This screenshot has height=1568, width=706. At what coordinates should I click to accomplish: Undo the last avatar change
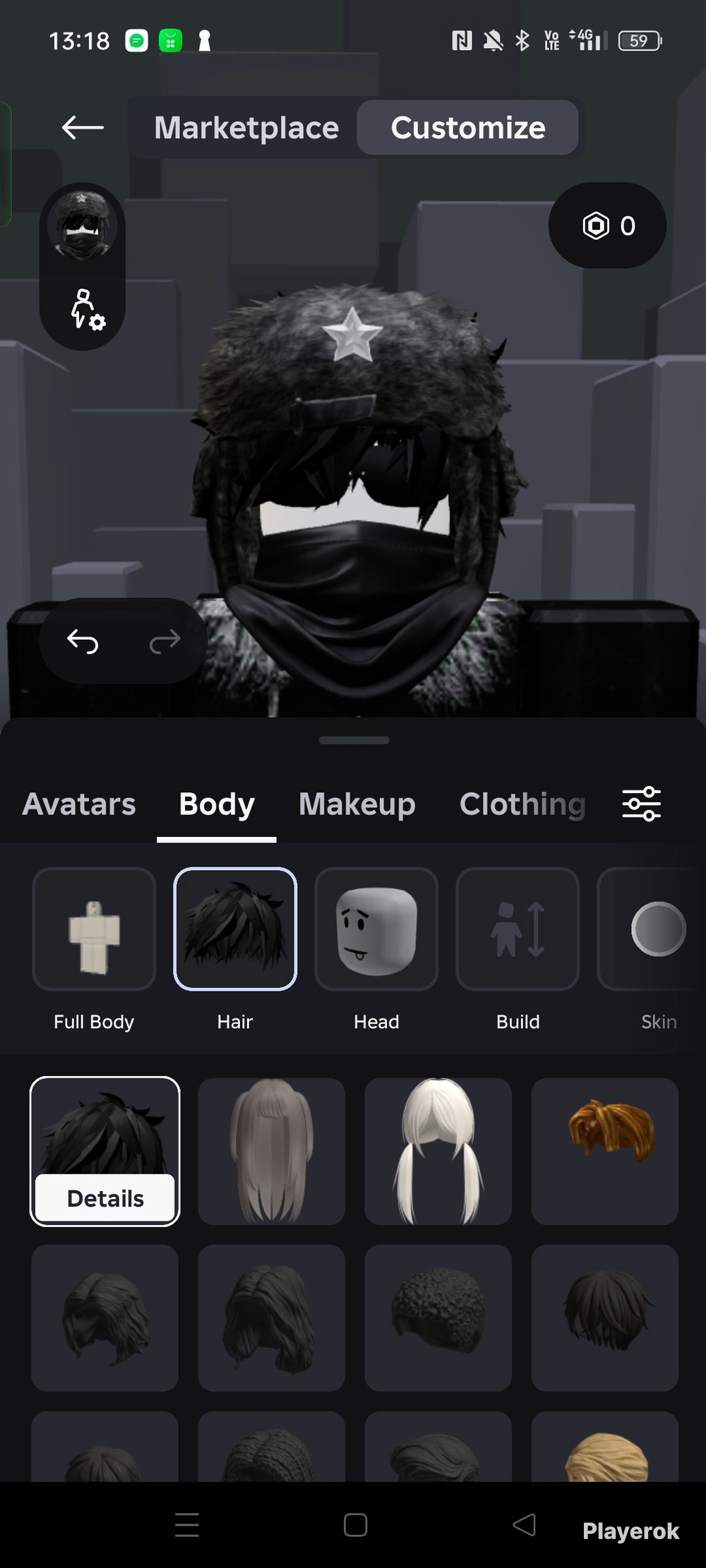click(83, 641)
